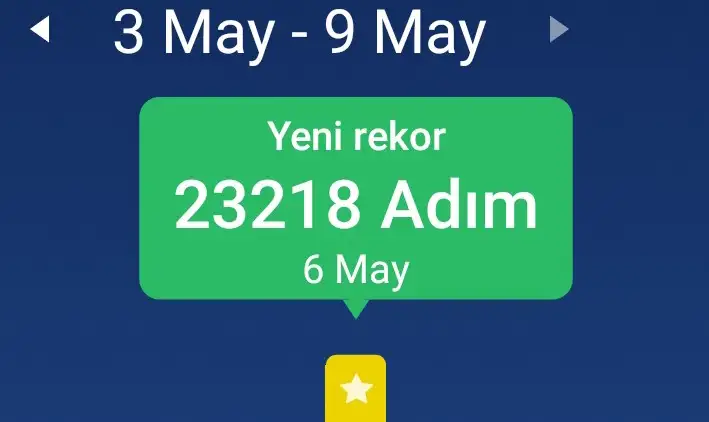Go to the previous week
This screenshot has height=422, width=709.
tap(40, 31)
